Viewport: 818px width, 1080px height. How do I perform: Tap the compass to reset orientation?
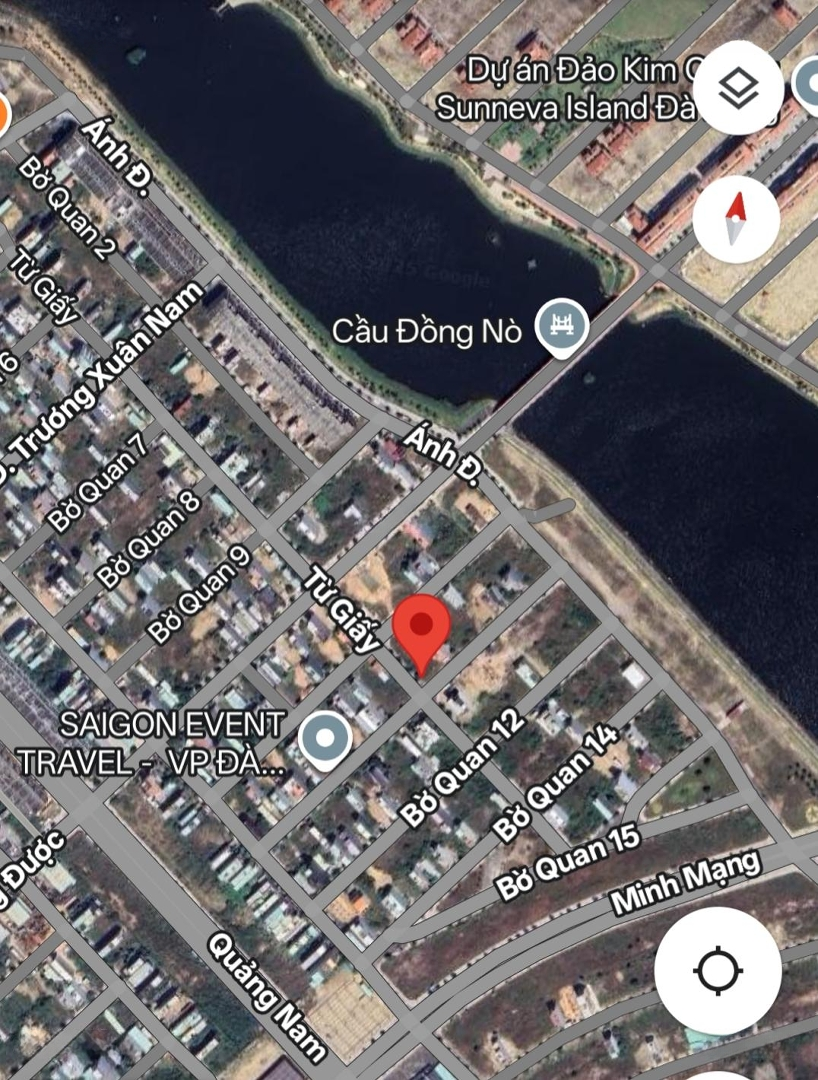click(737, 218)
